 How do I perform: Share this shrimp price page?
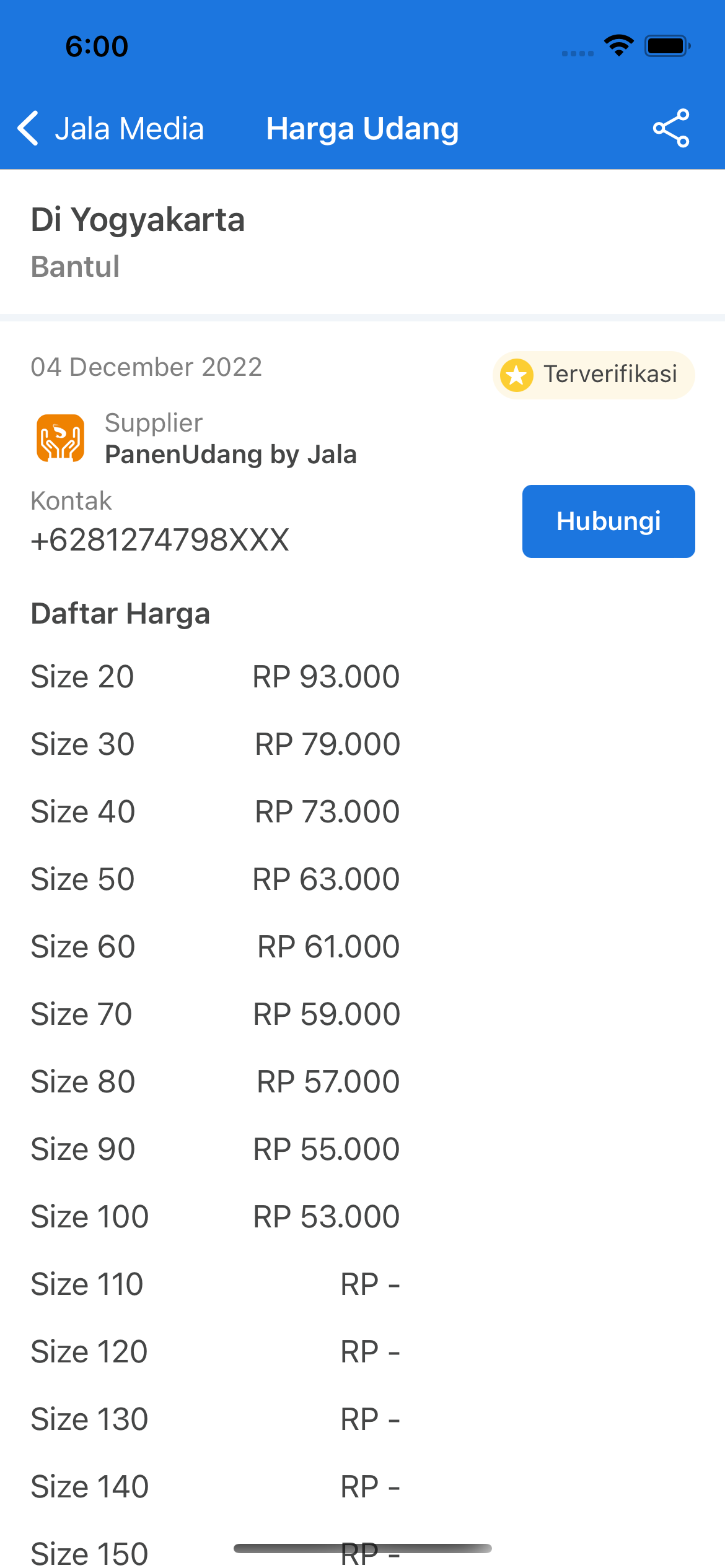671,128
